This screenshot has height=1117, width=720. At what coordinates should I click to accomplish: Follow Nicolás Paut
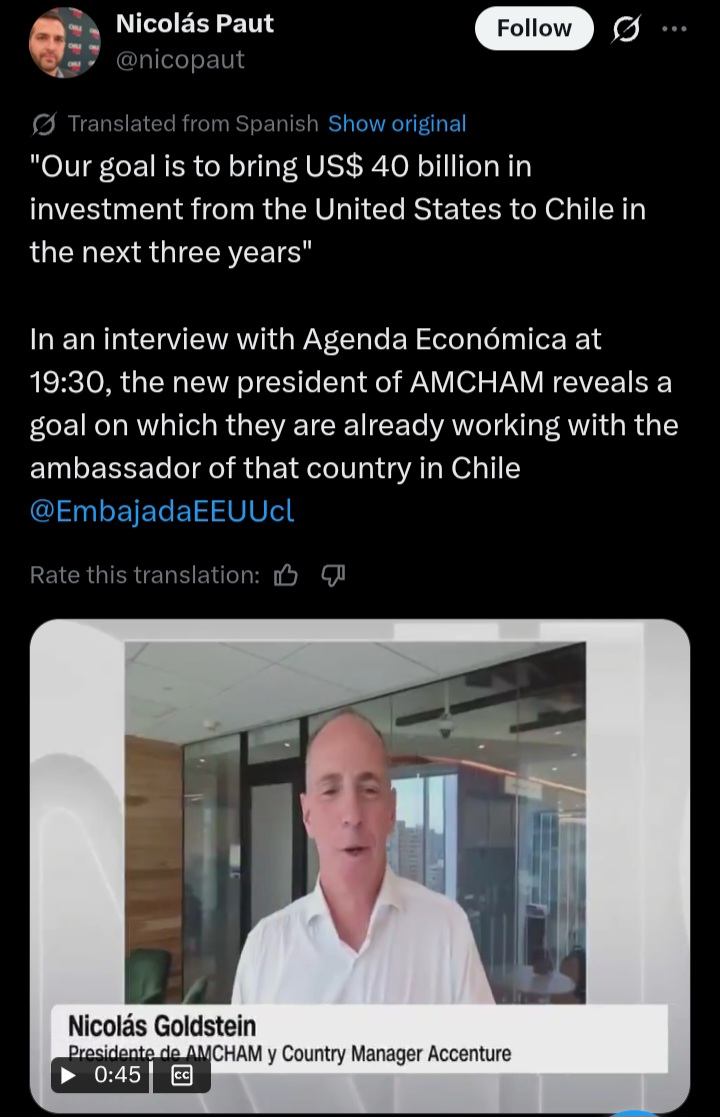[x=534, y=30]
